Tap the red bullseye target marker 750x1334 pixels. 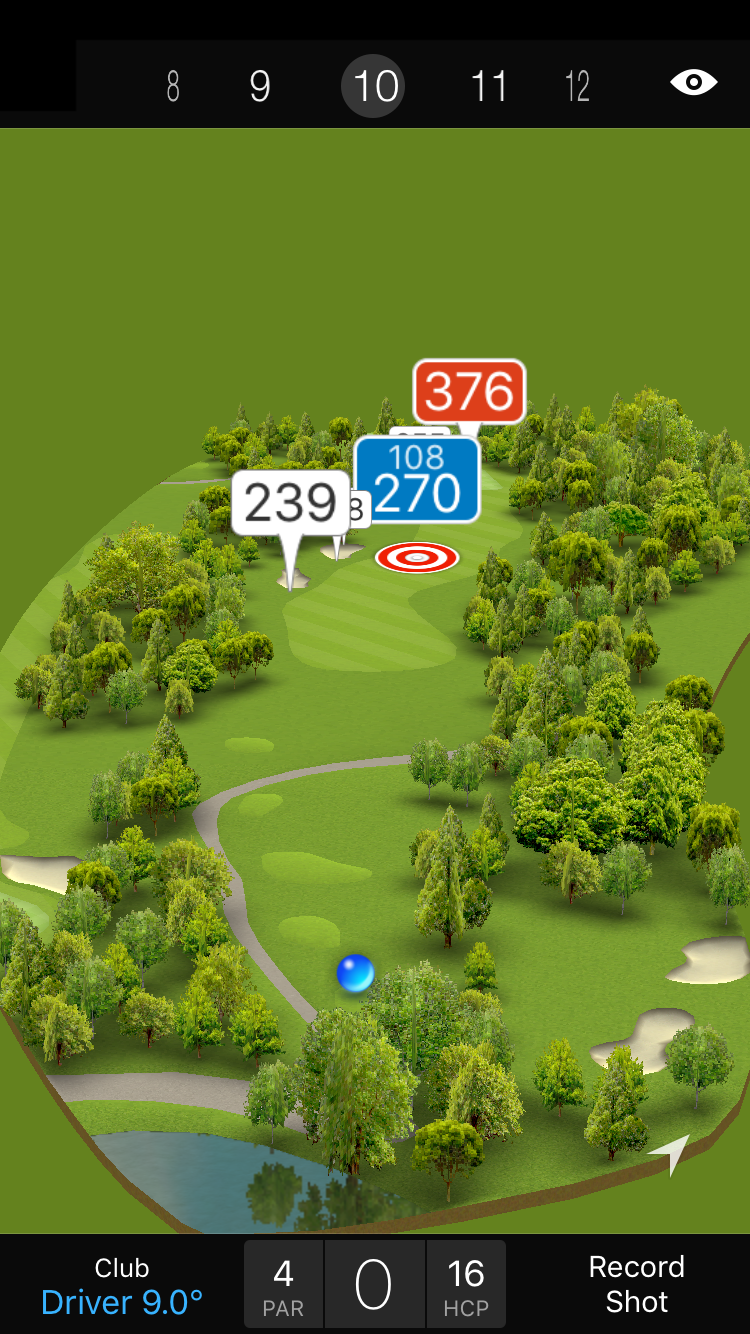pos(417,557)
